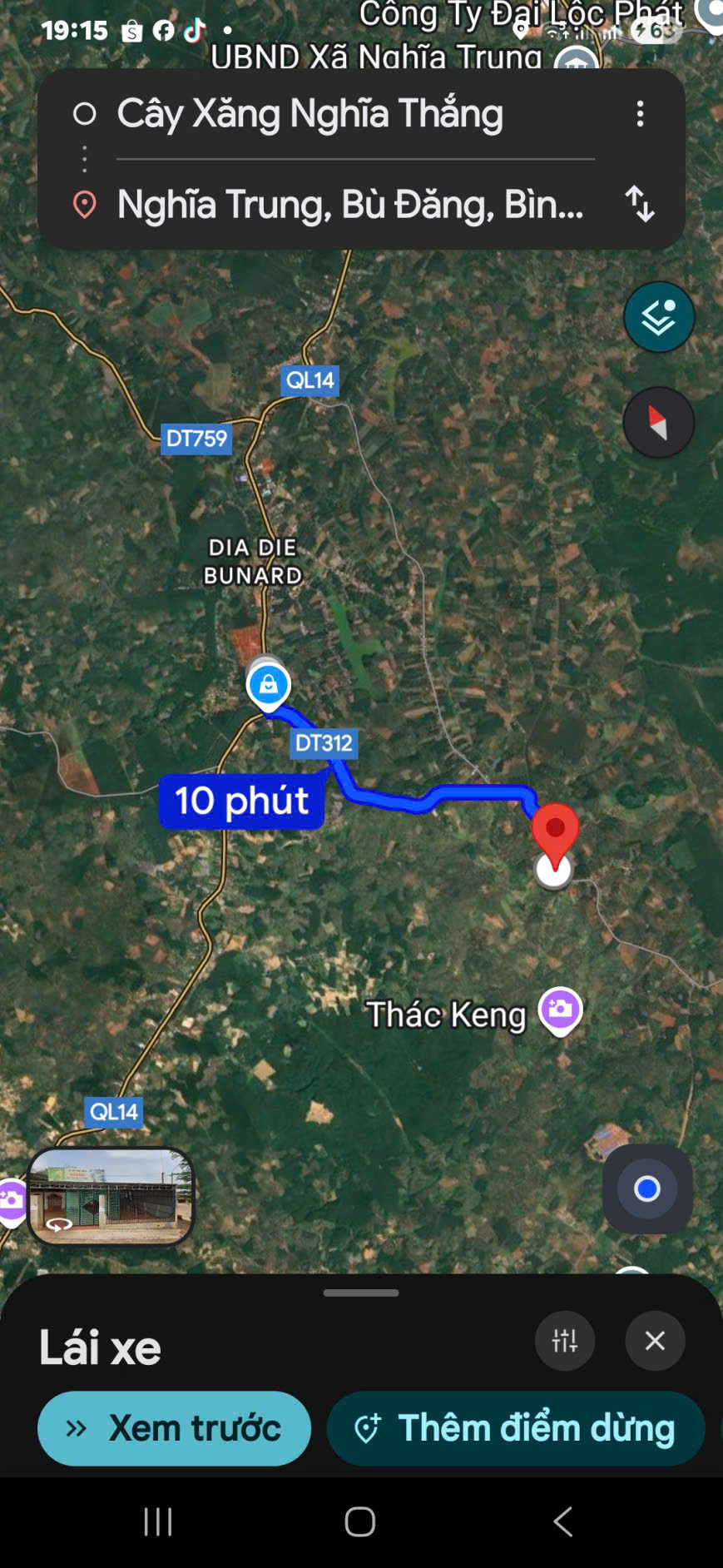
Task: Open recent apps from navigation bar
Action: click(x=158, y=1521)
